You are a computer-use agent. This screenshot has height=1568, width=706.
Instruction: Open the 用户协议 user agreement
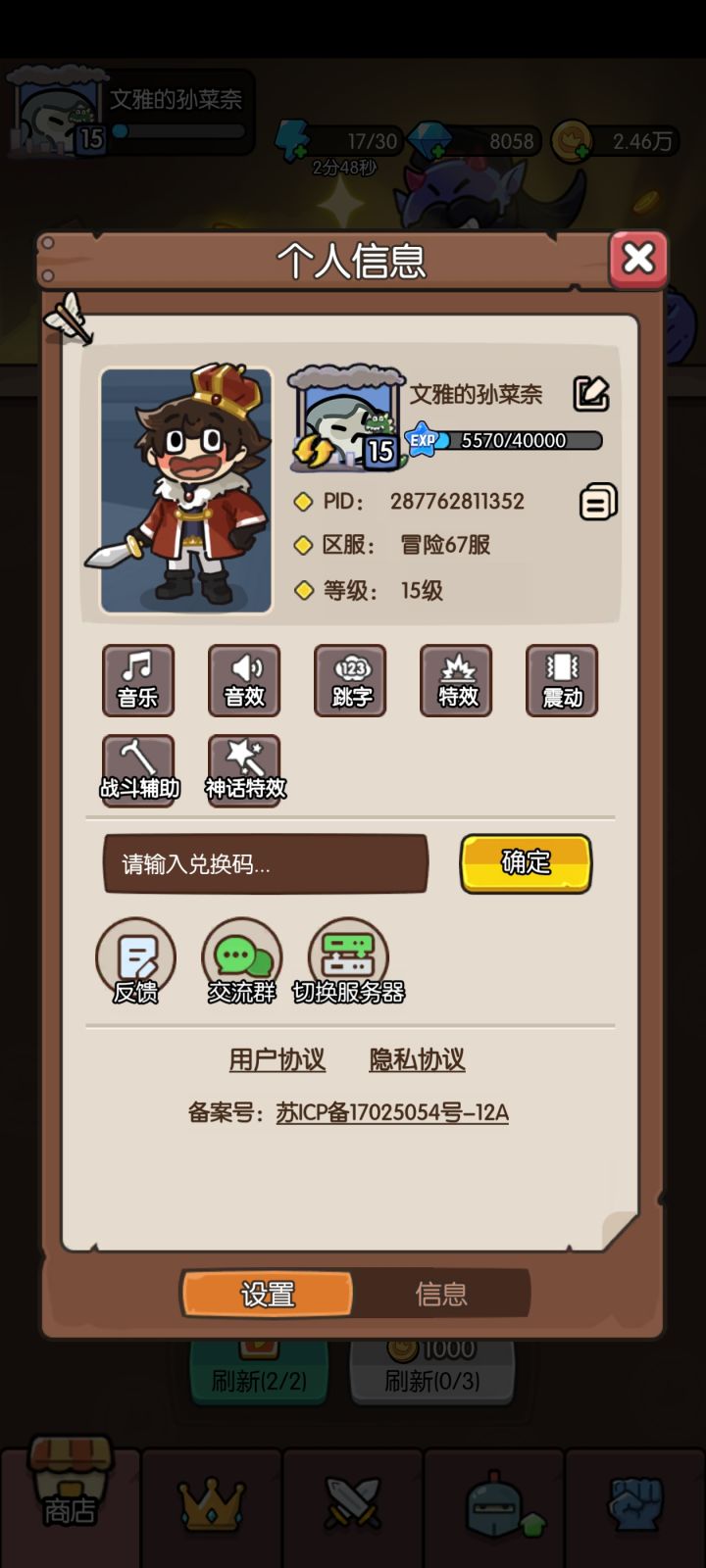[x=277, y=1059]
